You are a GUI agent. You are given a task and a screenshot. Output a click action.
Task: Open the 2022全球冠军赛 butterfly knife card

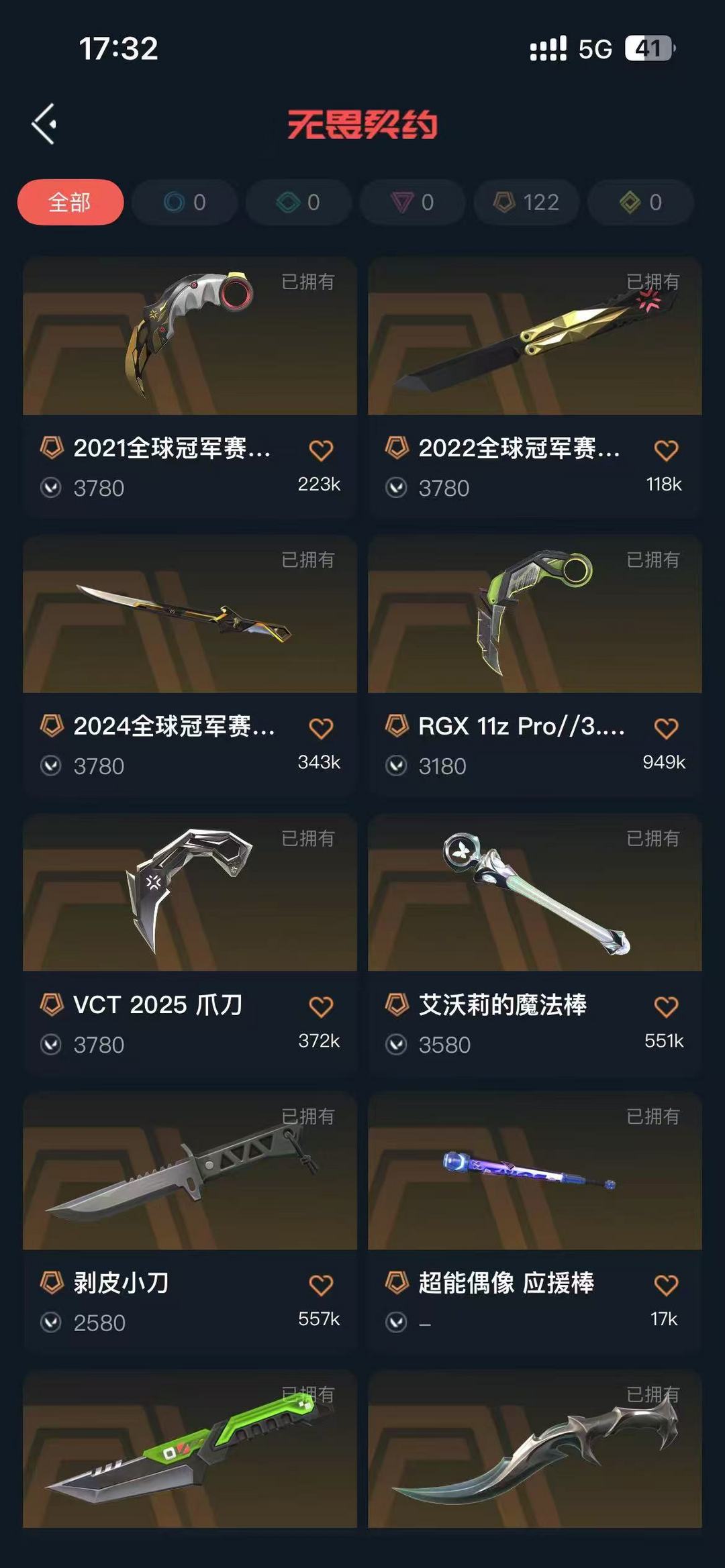535,386
